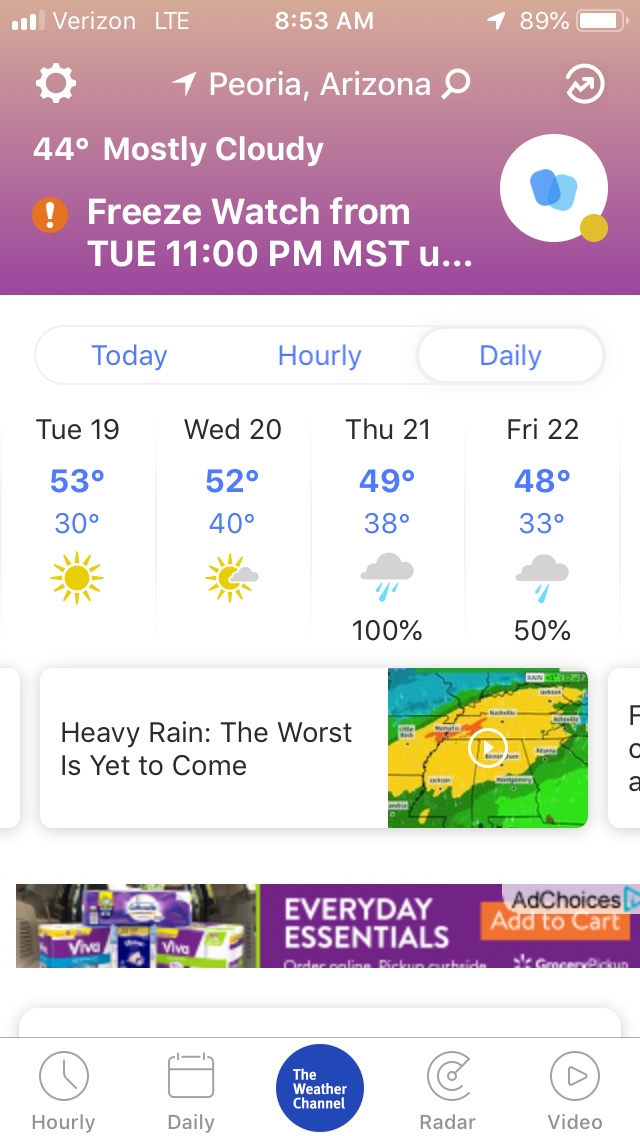
Task: Go to Hourly in the bottom bar
Action: [63, 1090]
